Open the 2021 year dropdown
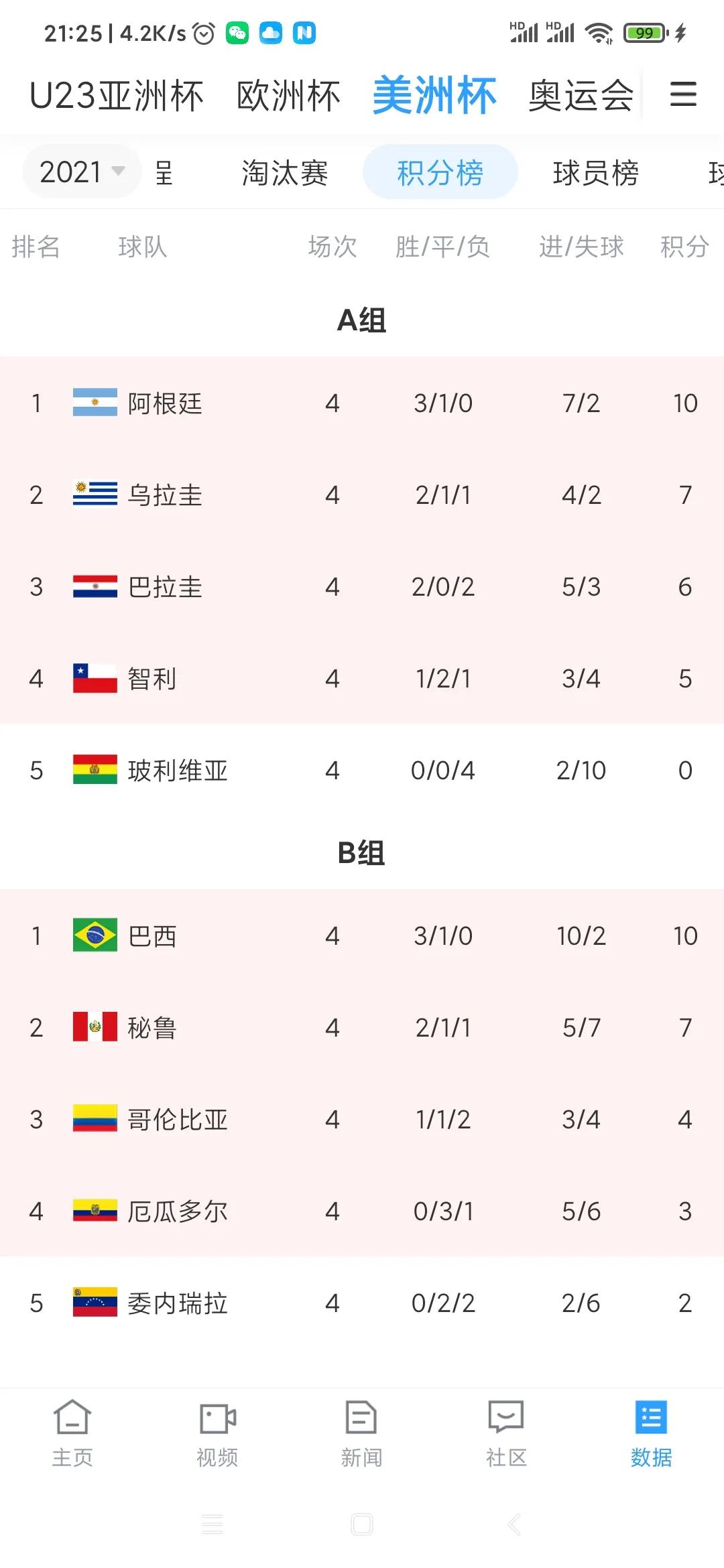 point(80,172)
